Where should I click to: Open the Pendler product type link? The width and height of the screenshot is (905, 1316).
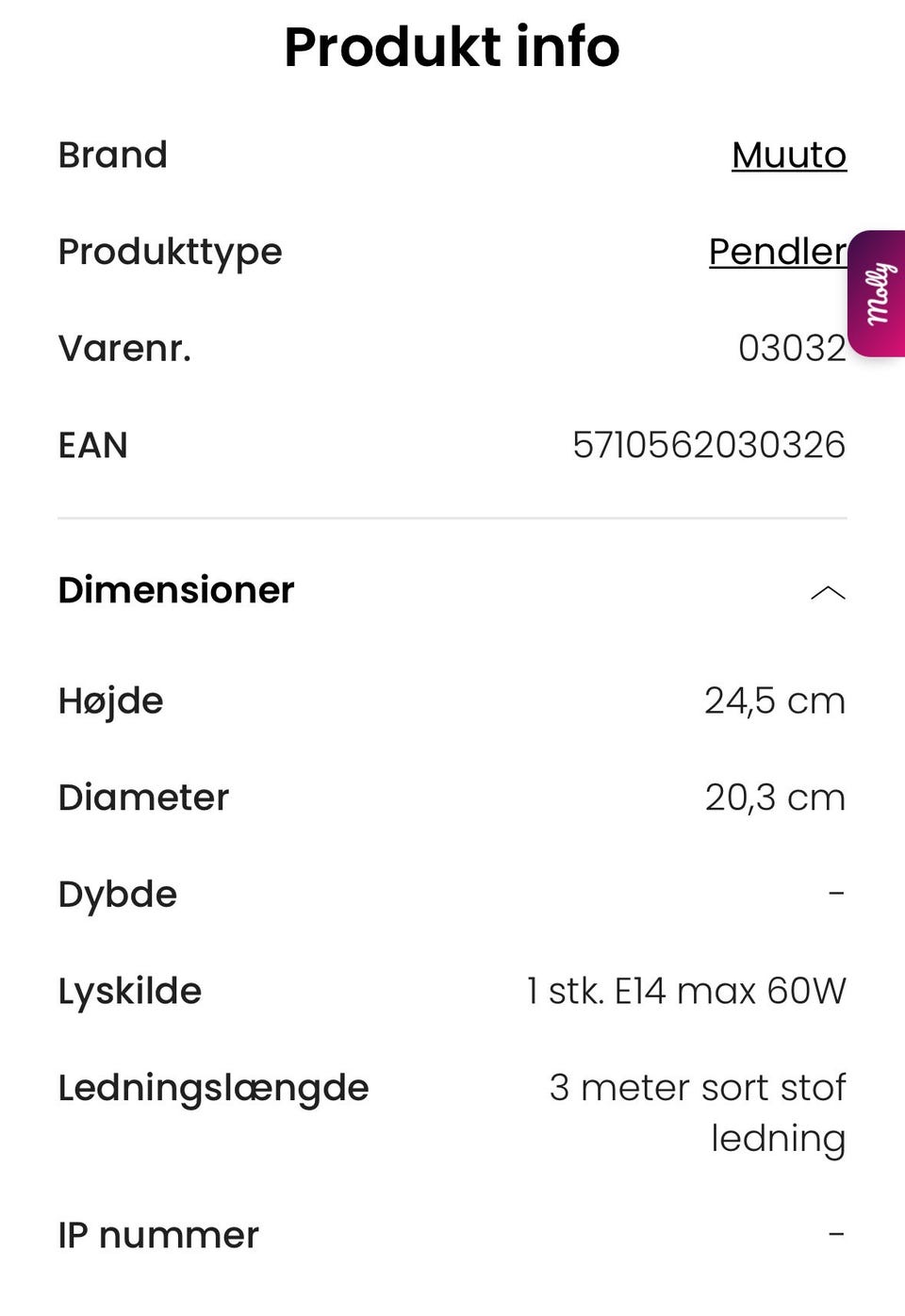(x=777, y=252)
